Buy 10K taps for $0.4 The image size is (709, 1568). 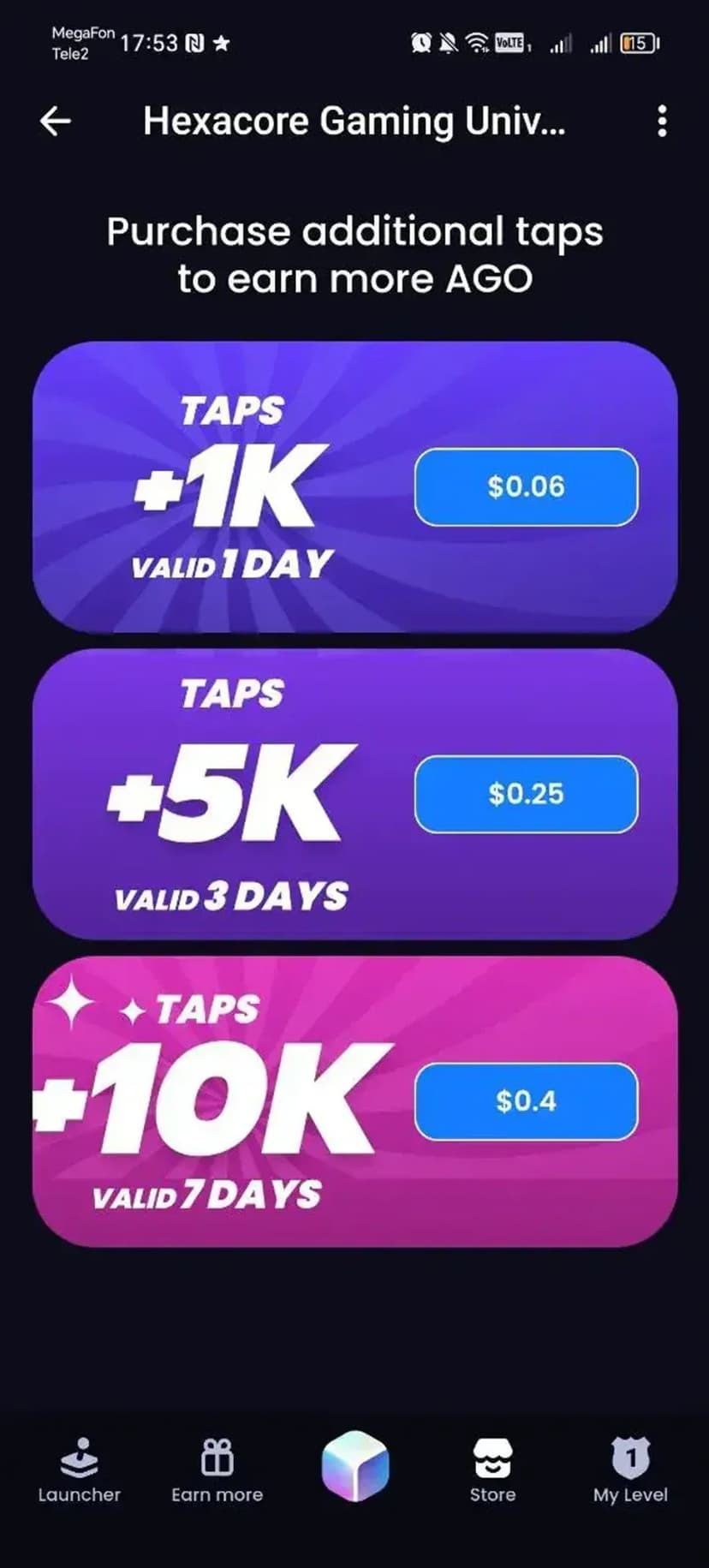click(526, 1100)
